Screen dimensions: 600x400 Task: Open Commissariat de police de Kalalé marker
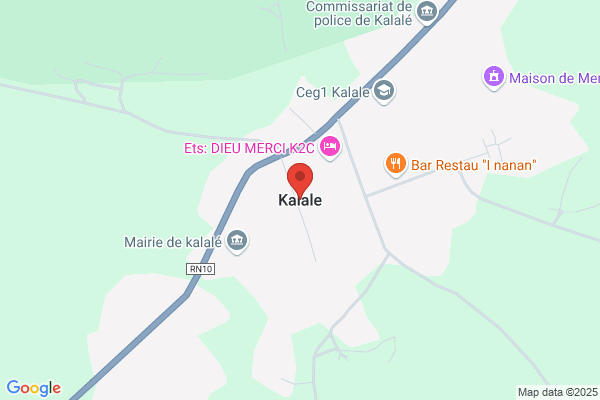pos(427,12)
